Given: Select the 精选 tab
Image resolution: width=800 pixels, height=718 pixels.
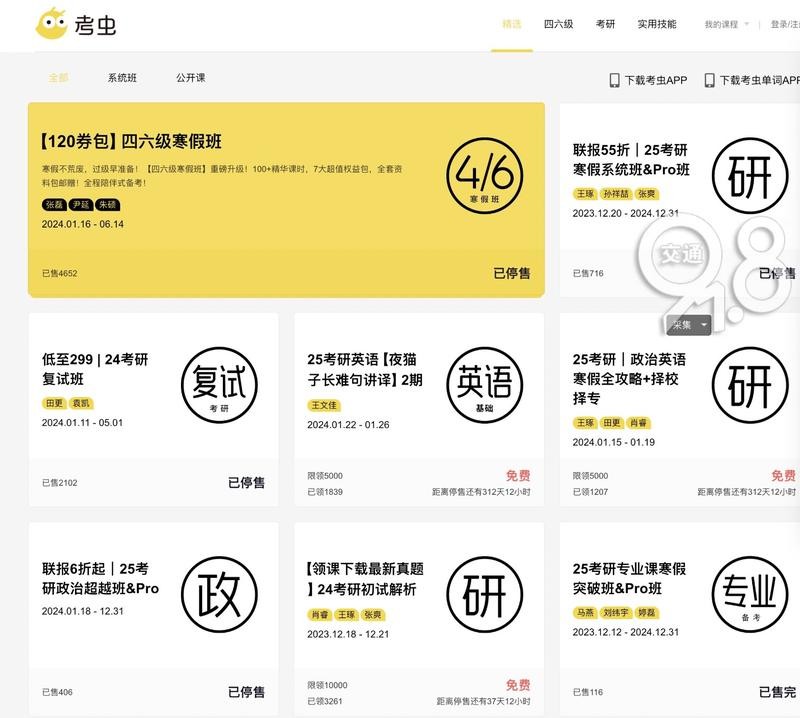Looking at the screenshot, I should (511, 24).
